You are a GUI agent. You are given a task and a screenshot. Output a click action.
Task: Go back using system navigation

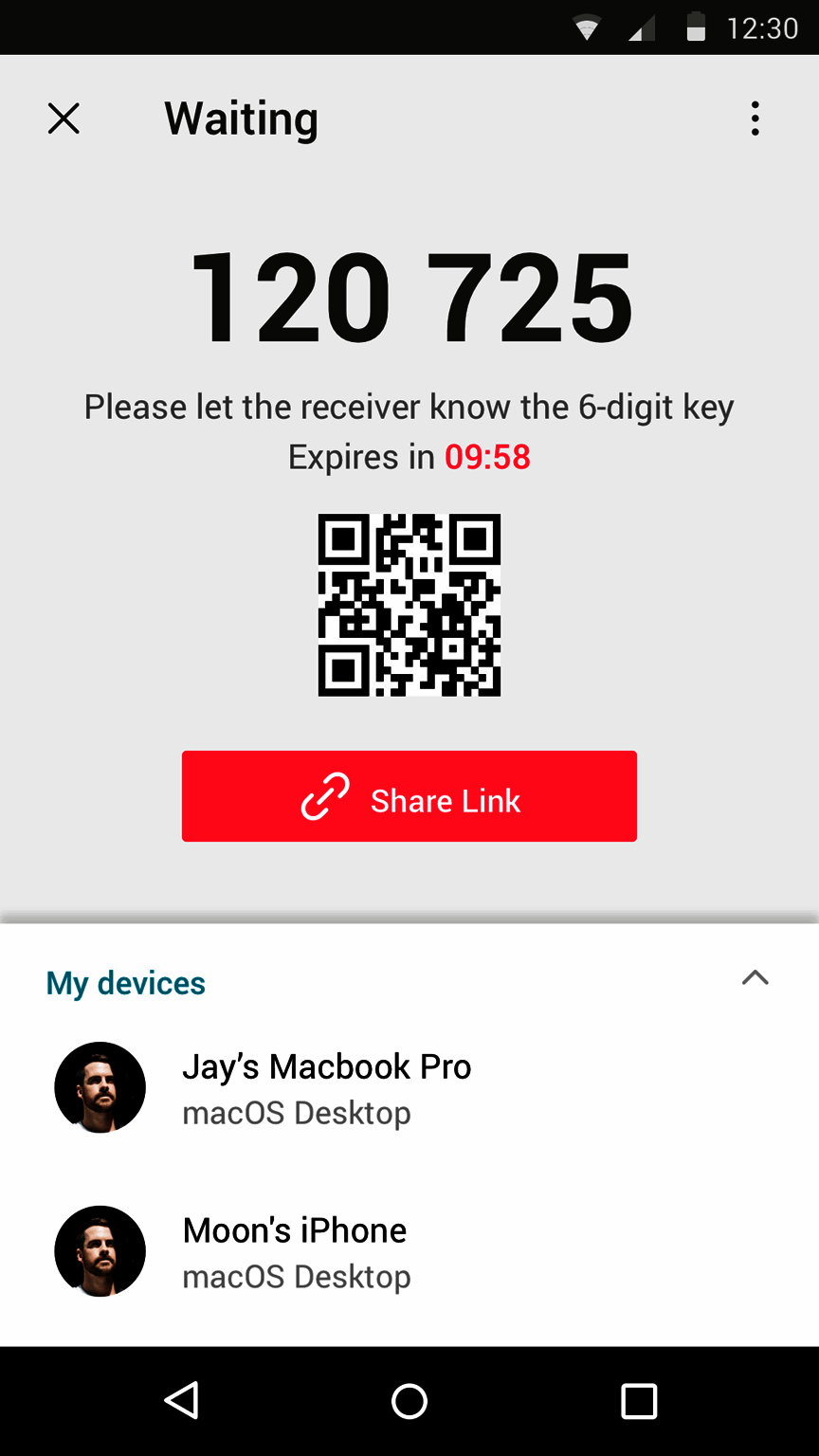click(x=180, y=1400)
